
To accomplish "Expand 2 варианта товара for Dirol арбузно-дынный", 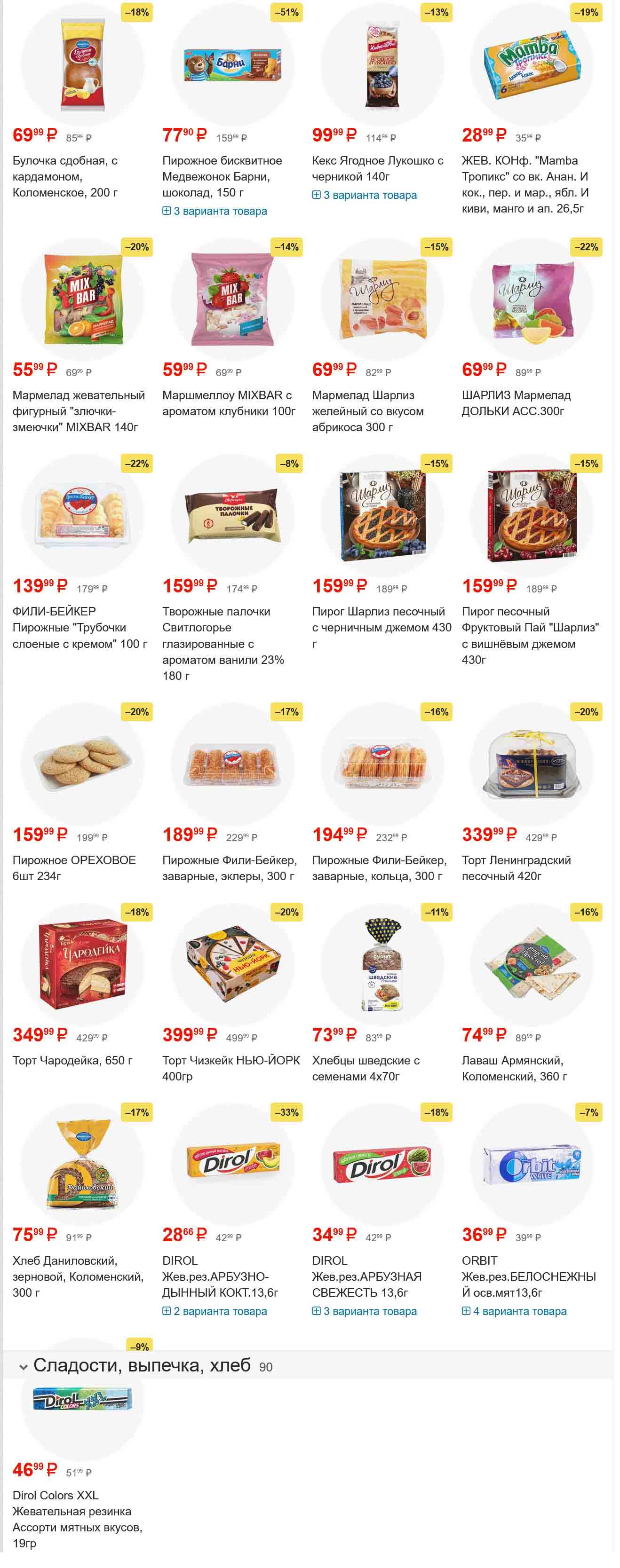I will pyautogui.click(x=215, y=1311).
